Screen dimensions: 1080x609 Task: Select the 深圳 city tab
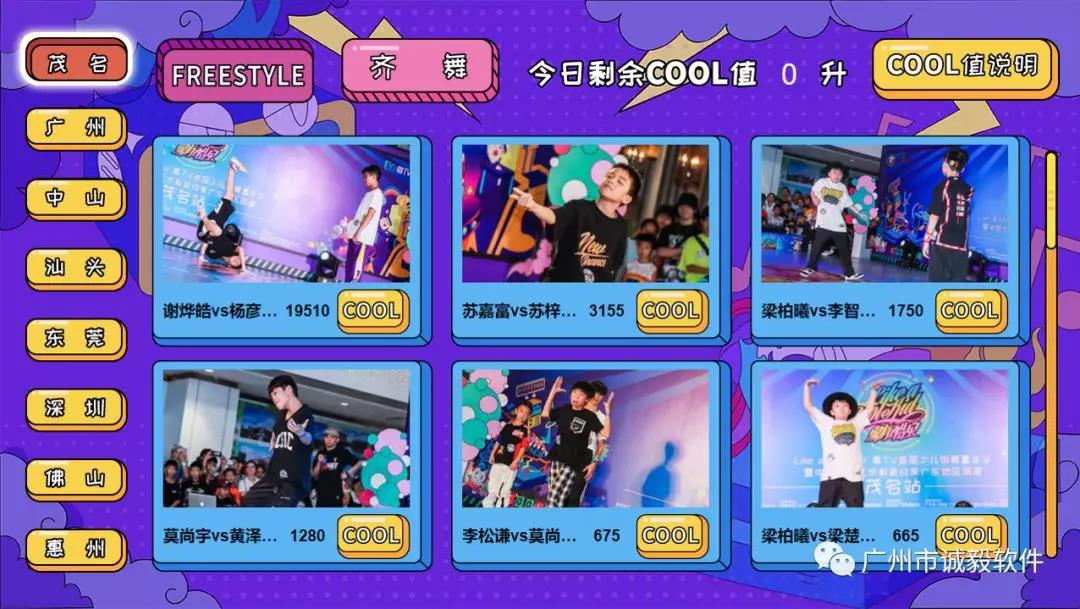click(76, 408)
